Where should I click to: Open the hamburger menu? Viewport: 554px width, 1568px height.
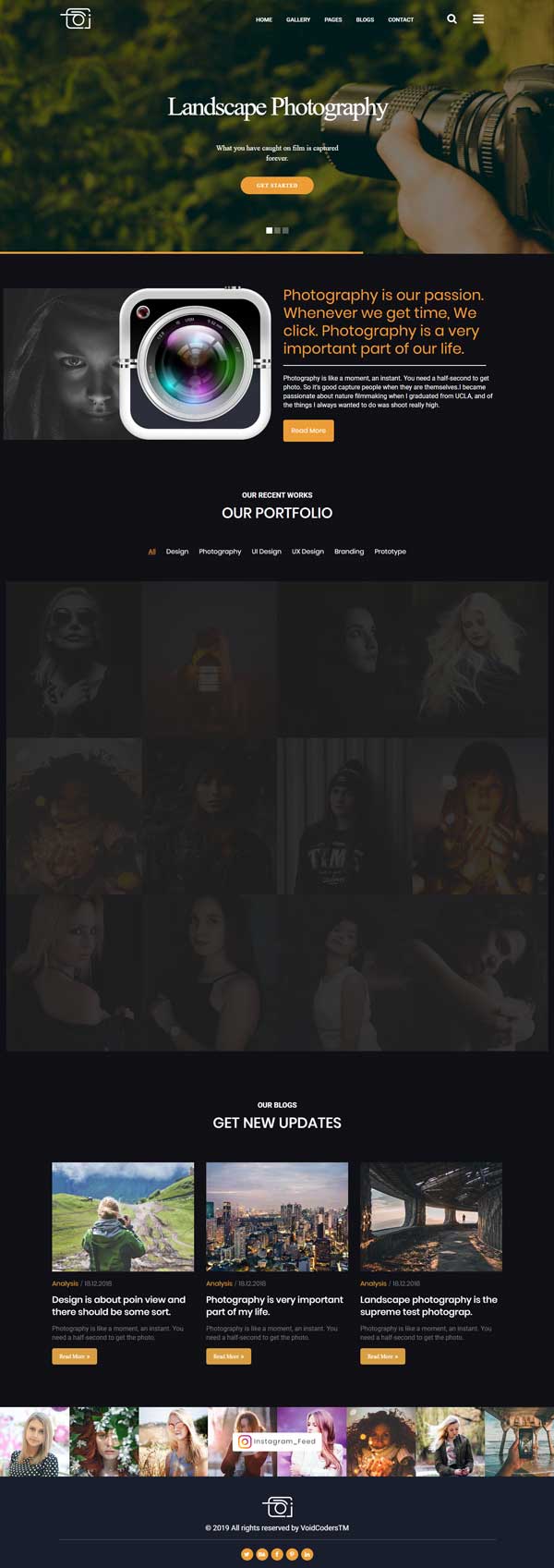point(478,18)
